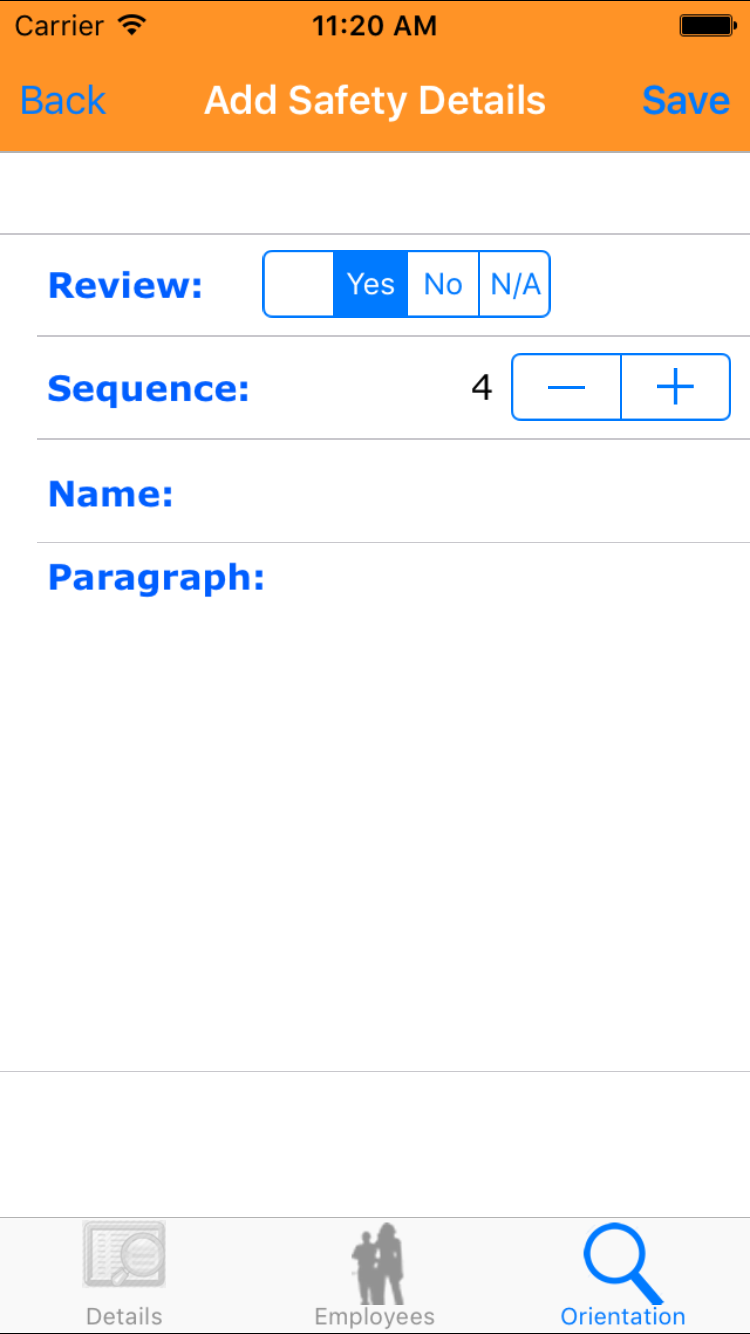The height and width of the screenshot is (1334, 750).
Task: Go back from Add Safety Details
Action: (x=63, y=101)
